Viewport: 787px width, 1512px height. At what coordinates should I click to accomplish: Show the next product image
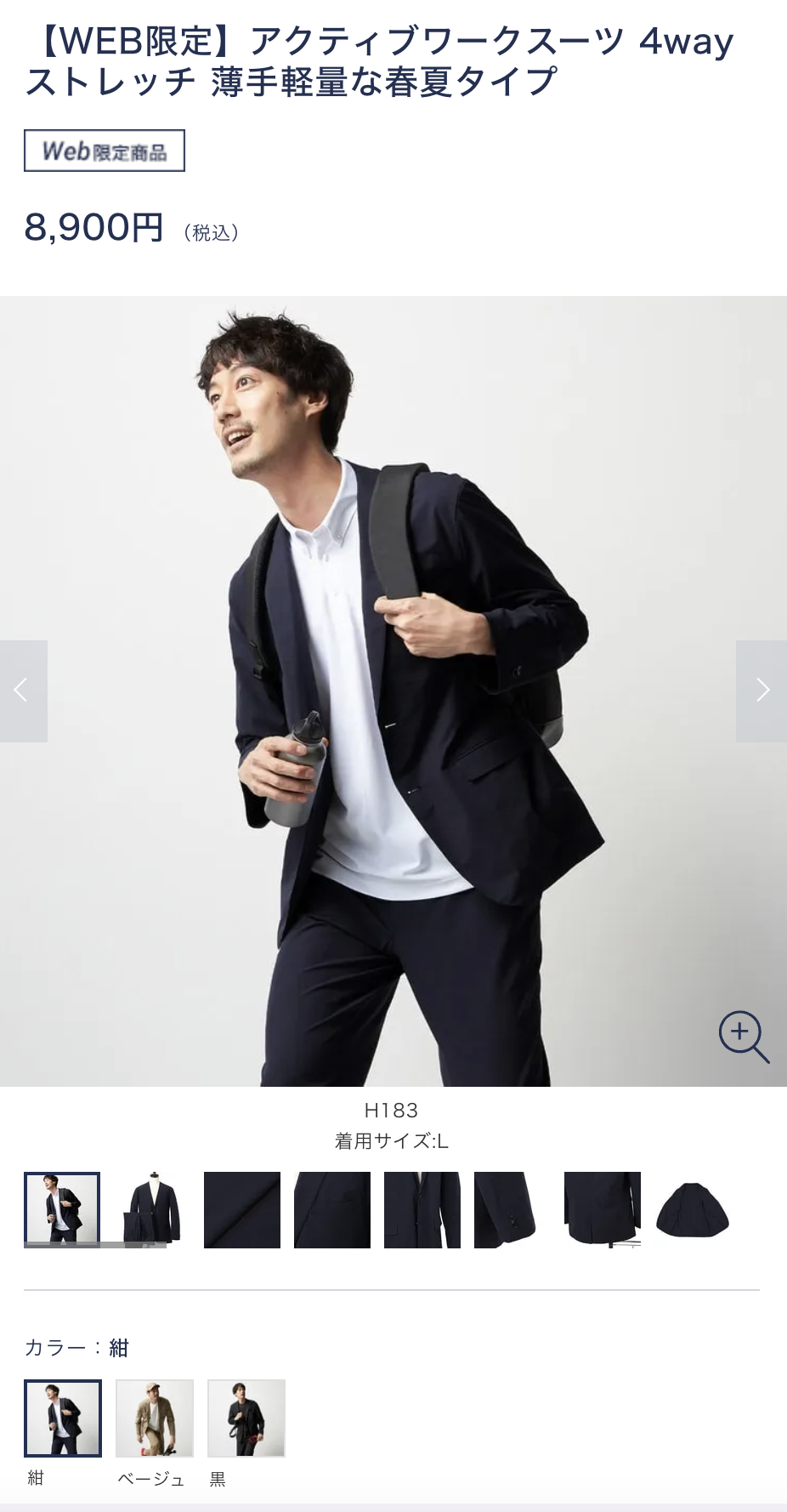[x=762, y=691]
